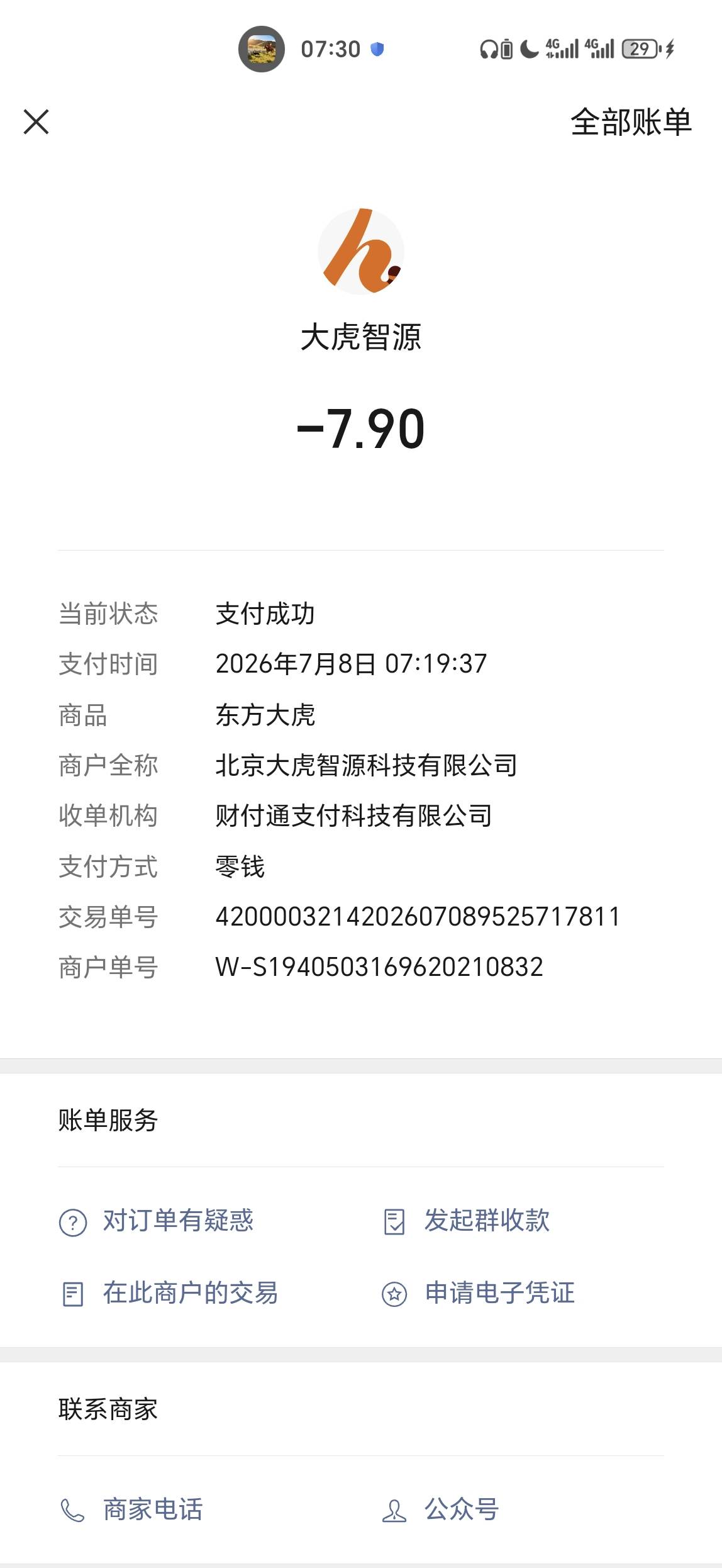Image resolution: width=722 pixels, height=1568 pixels.
Task: Call the merchant via 商家电话
Action: coord(131,1509)
